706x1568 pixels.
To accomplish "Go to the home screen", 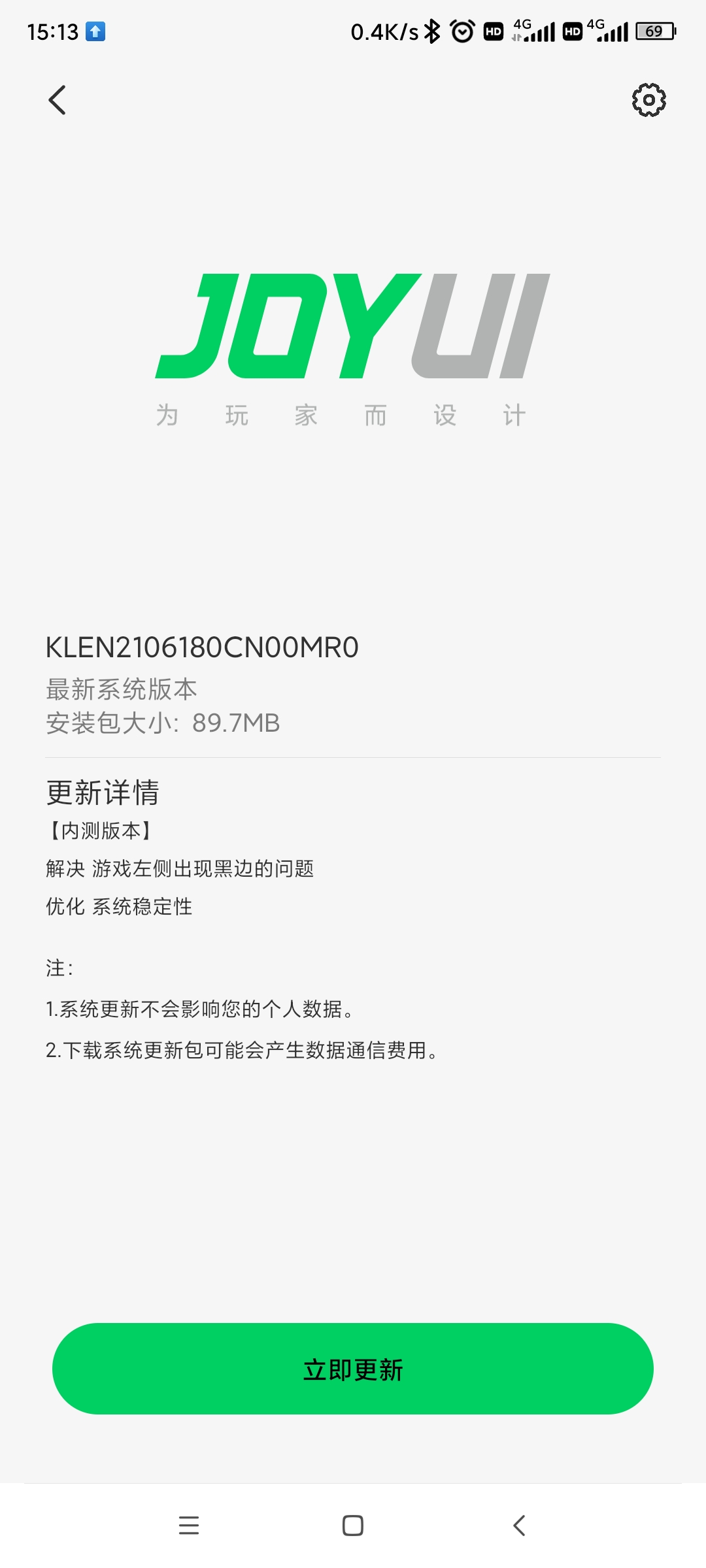I will [x=353, y=1525].
